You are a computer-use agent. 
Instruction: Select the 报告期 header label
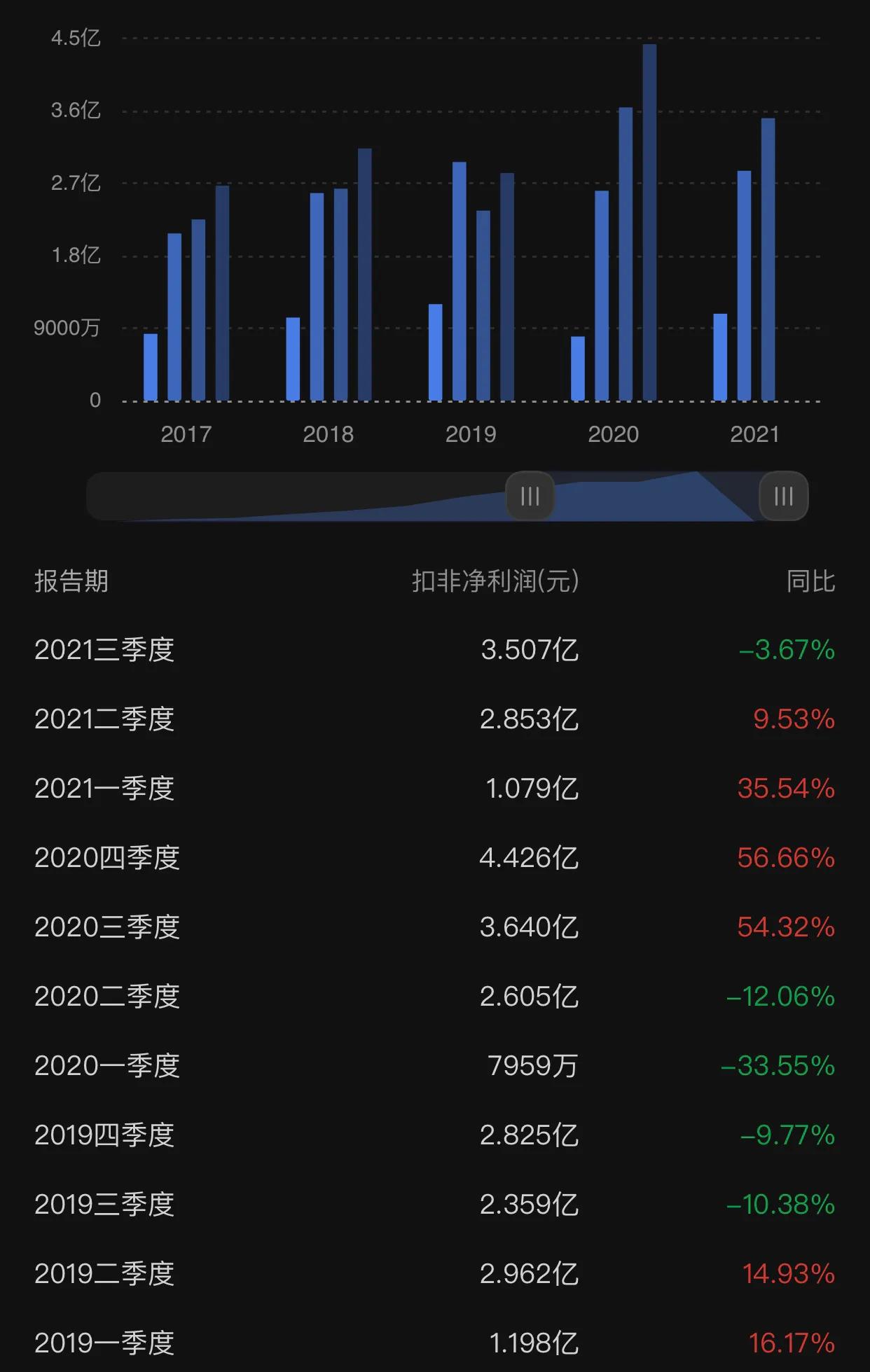(72, 580)
